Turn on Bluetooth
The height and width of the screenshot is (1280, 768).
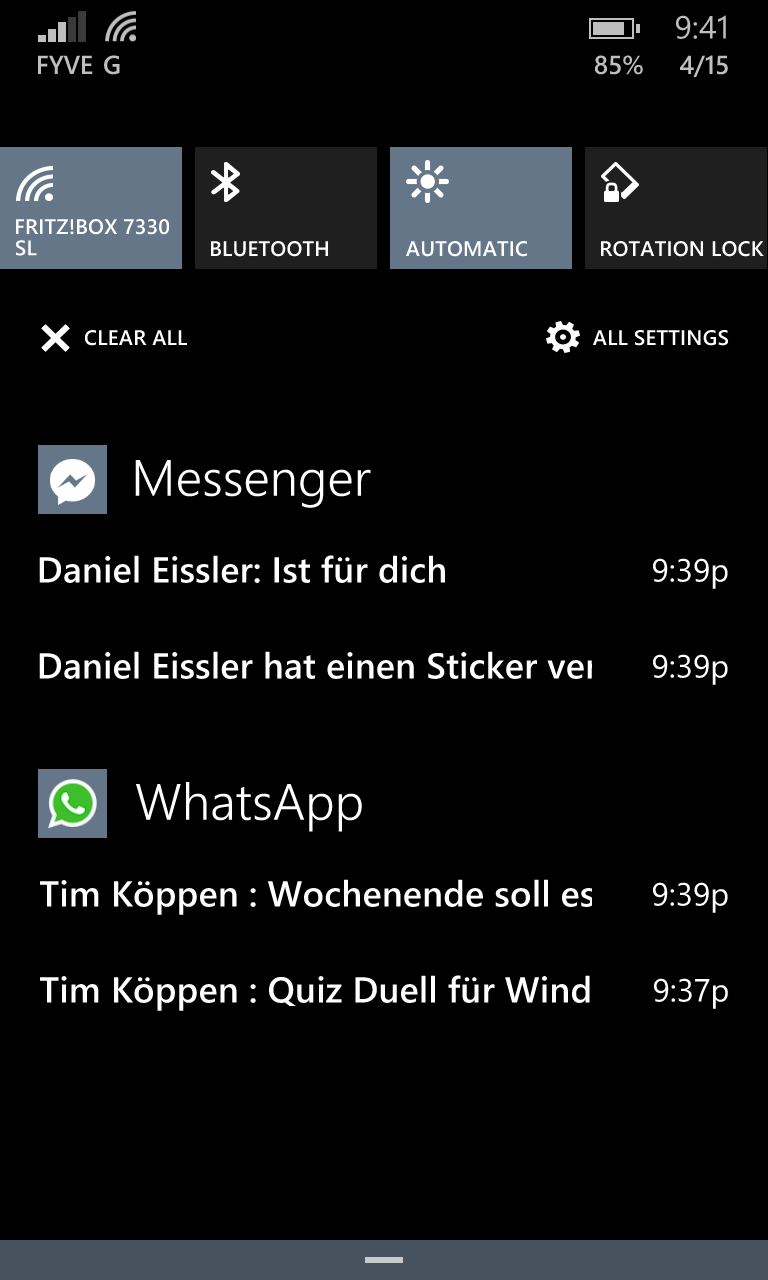286,208
